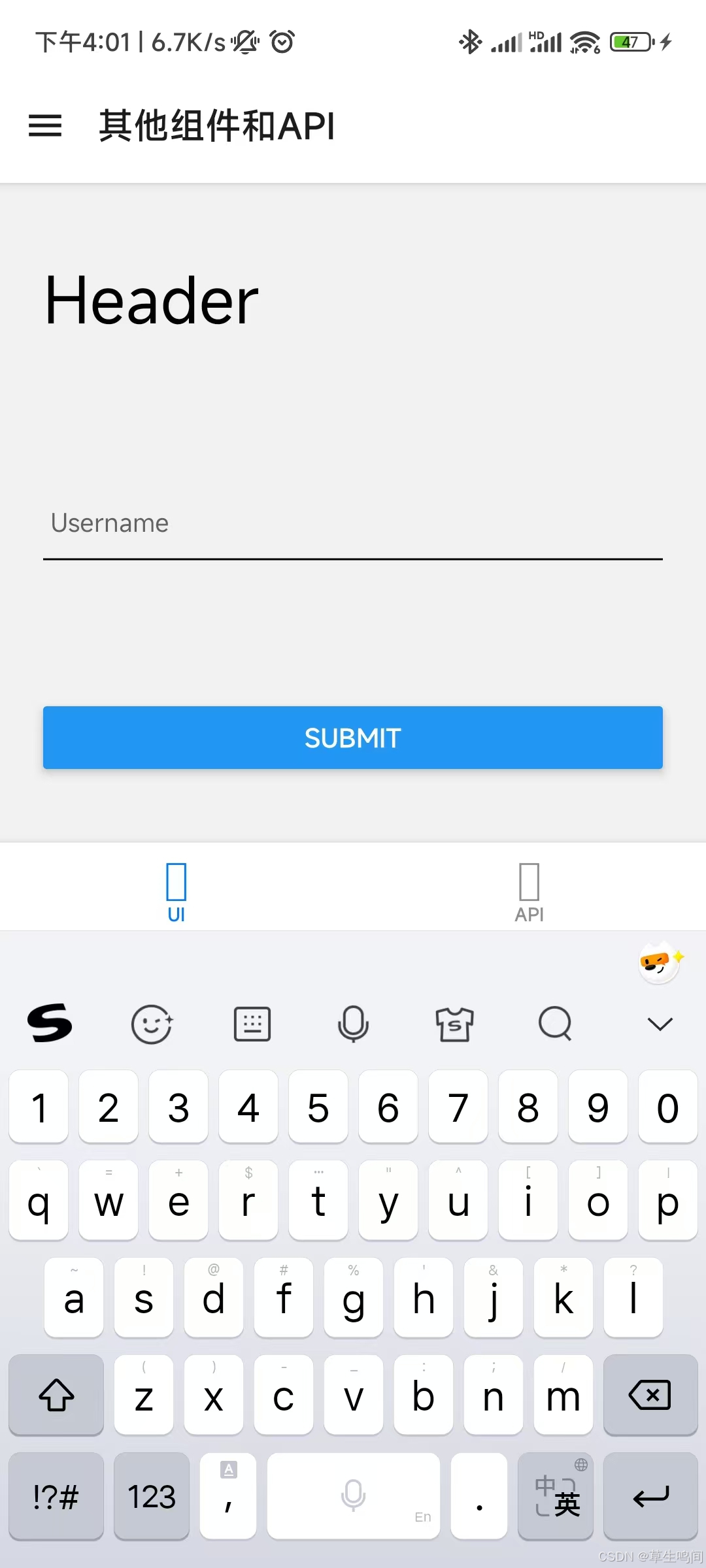Switch input language with the 中/英 key
Viewport: 706px width, 1568px height.
[x=555, y=1496]
